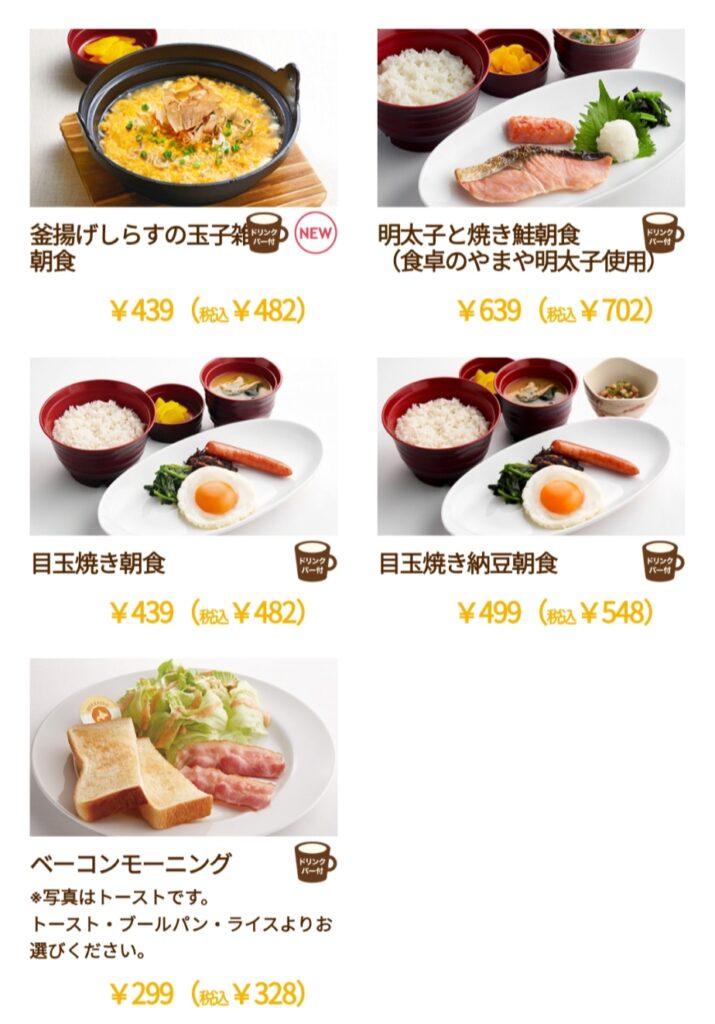View the 明太子と焼き鮭朝食 details
This screenshot has height=1024, width=715.
point(531,118)
